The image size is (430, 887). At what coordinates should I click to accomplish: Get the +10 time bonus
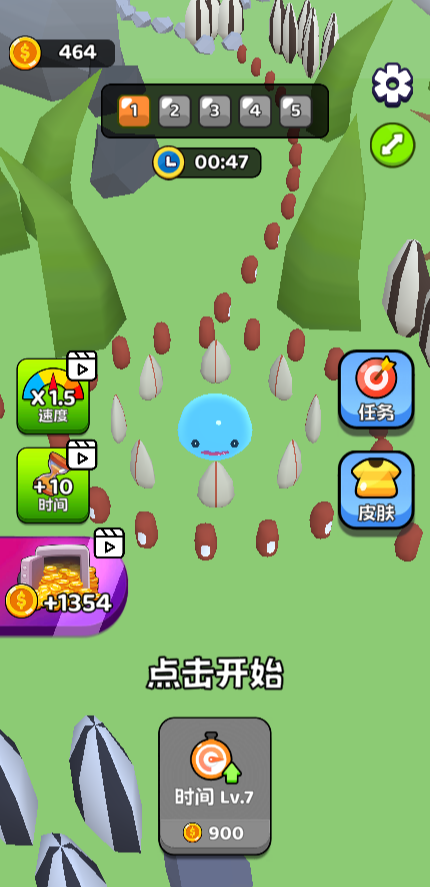click(x=53, y=485)
